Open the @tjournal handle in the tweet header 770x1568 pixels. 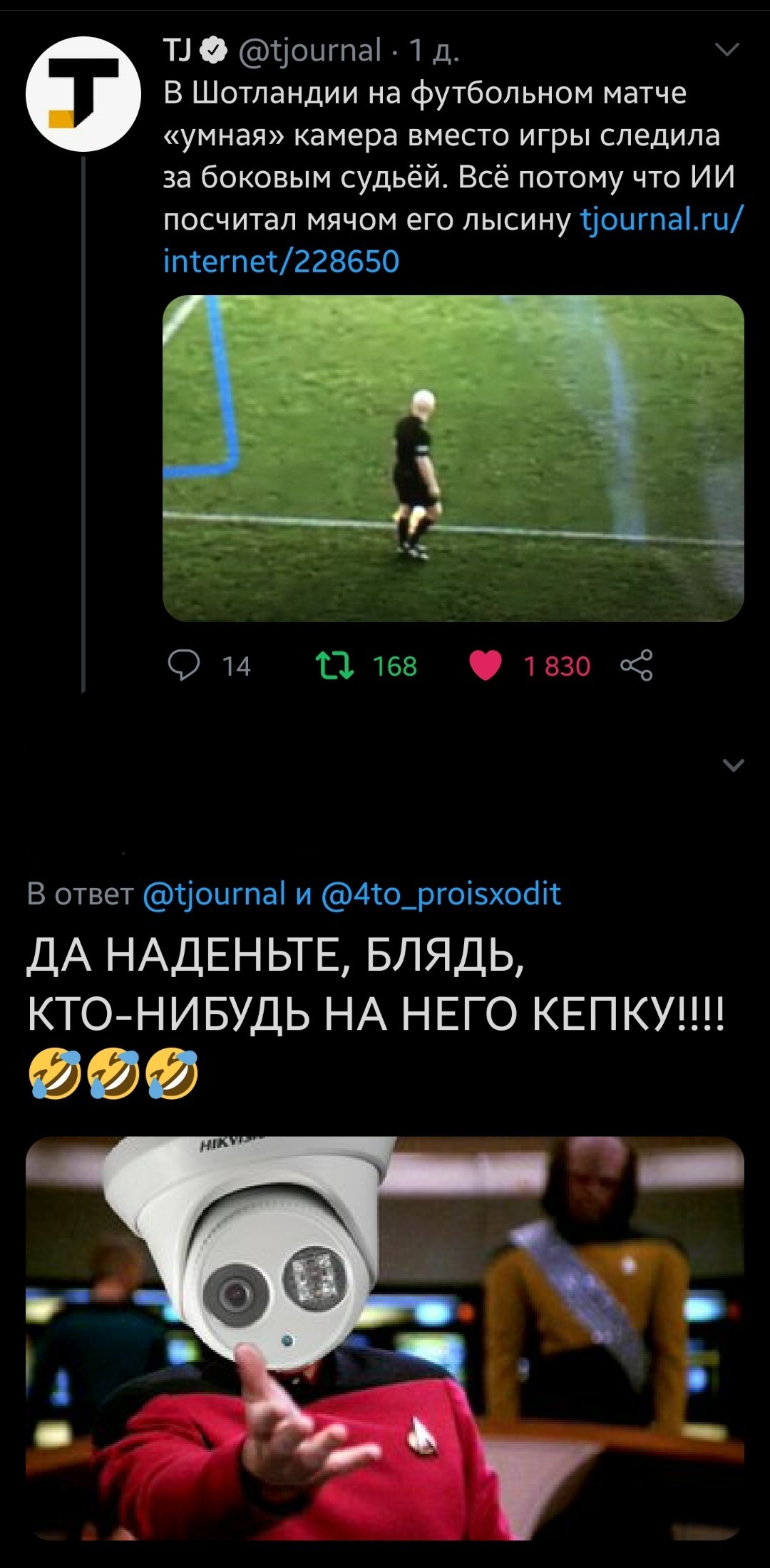[x=309, y=50]
